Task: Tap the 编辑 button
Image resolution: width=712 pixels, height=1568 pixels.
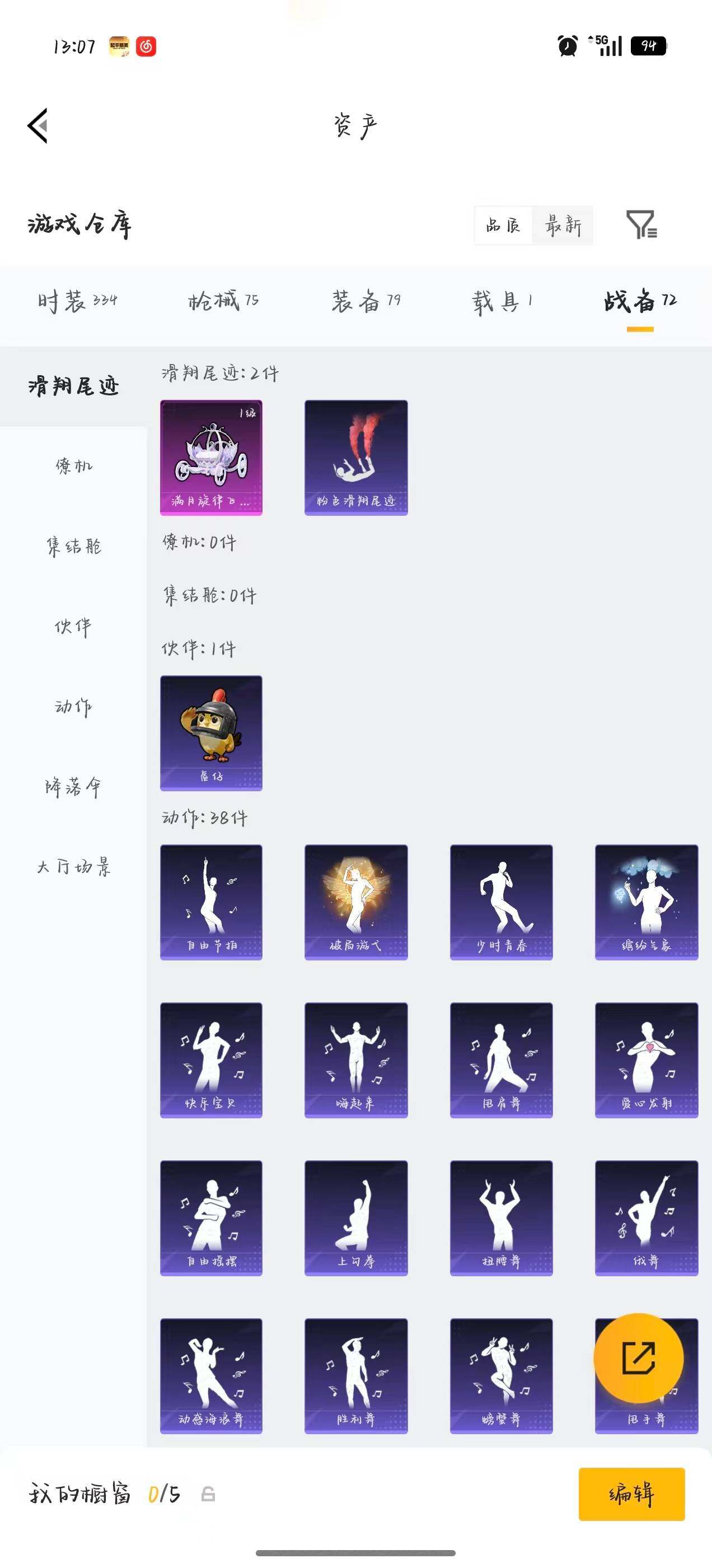Action: tap(631, 1494)
